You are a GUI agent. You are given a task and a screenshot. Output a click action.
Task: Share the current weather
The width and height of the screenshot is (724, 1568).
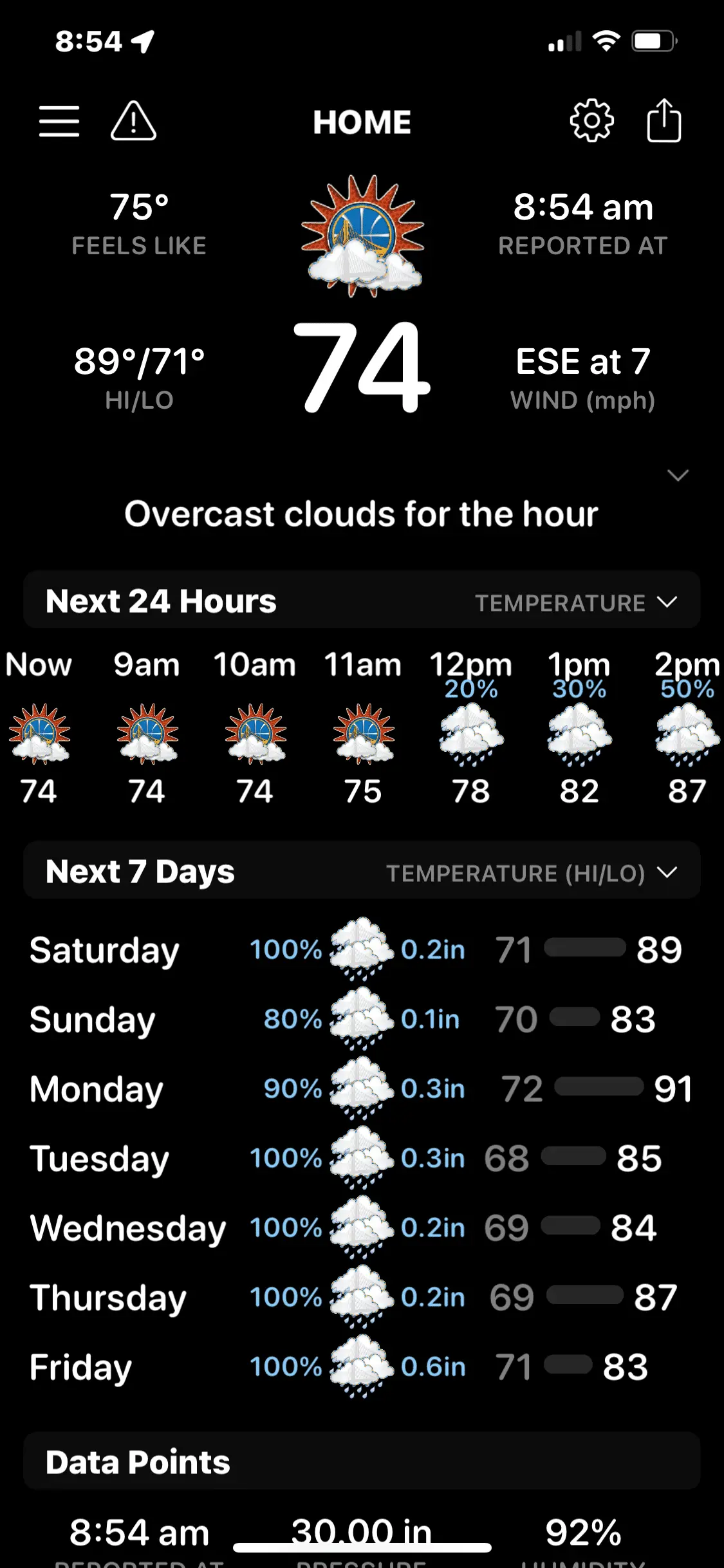tap(664, 121)
